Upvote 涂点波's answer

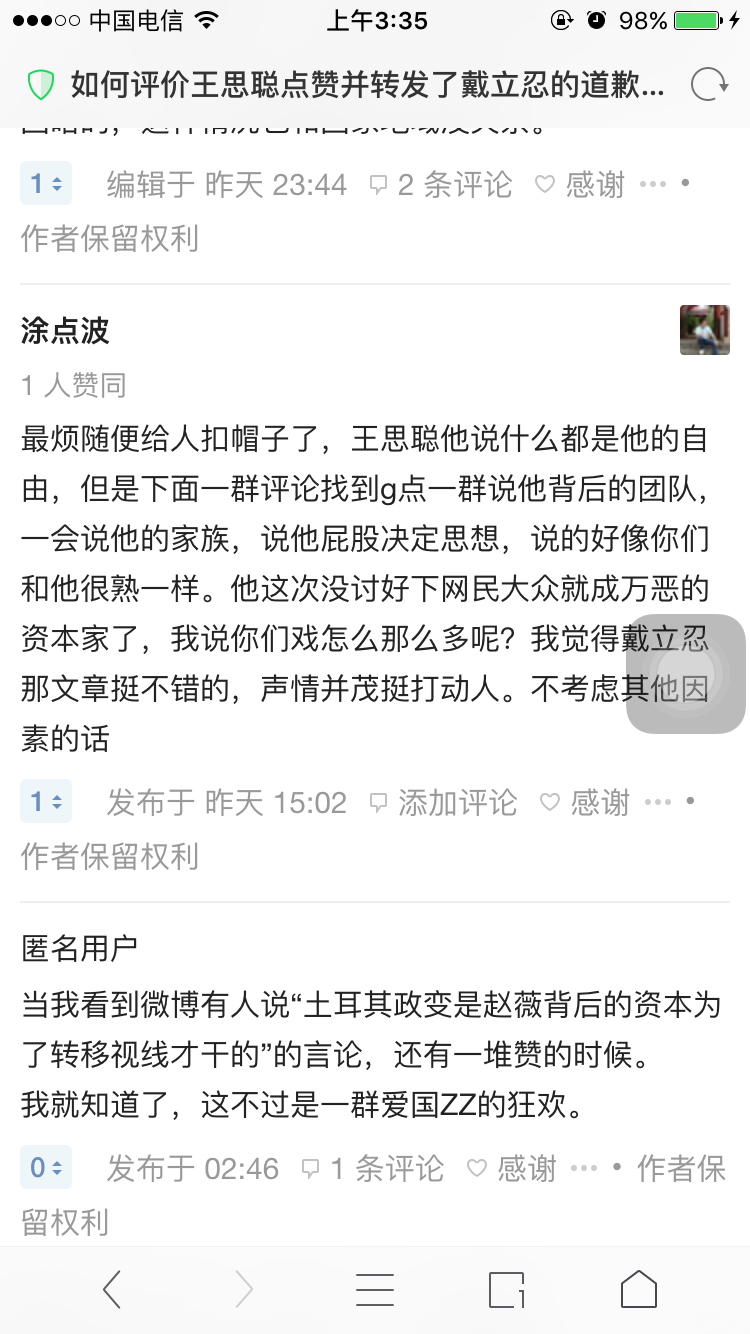(46, 801)
